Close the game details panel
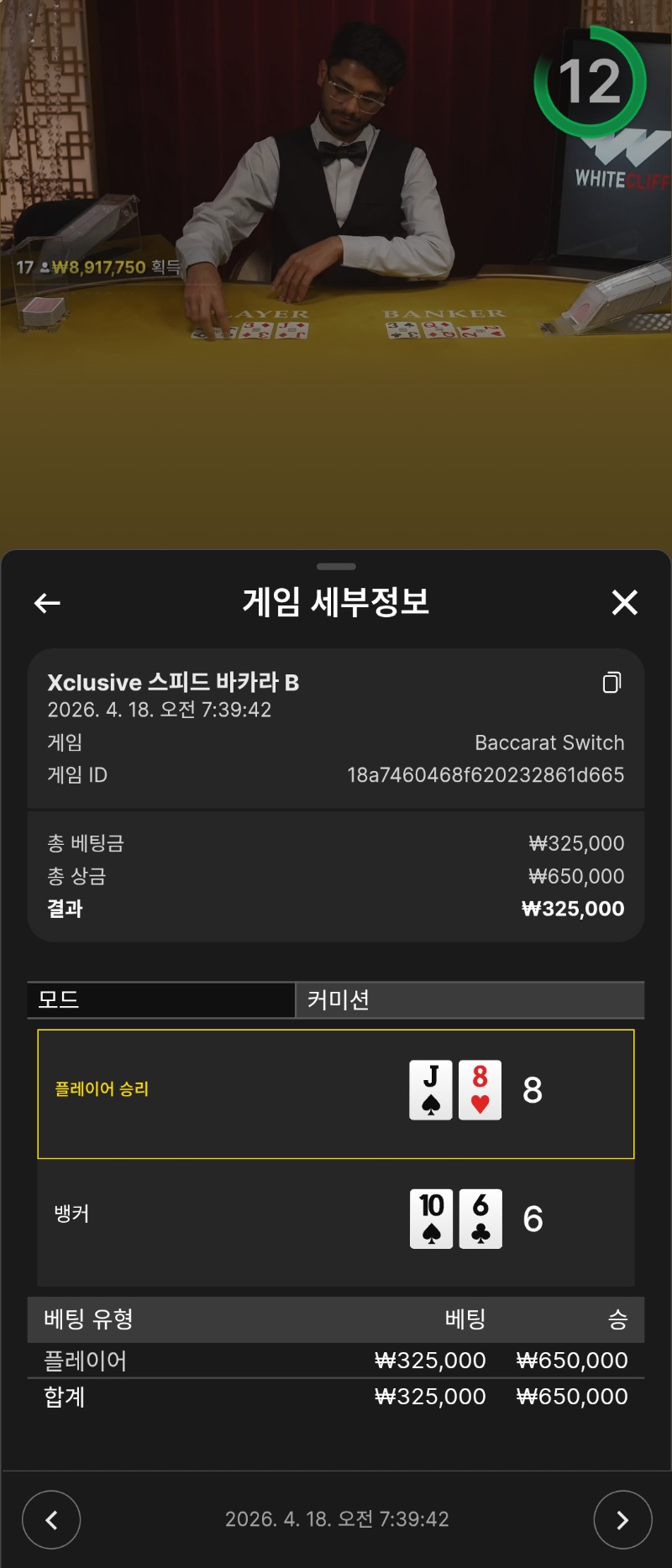 click(x=624, y=602)
